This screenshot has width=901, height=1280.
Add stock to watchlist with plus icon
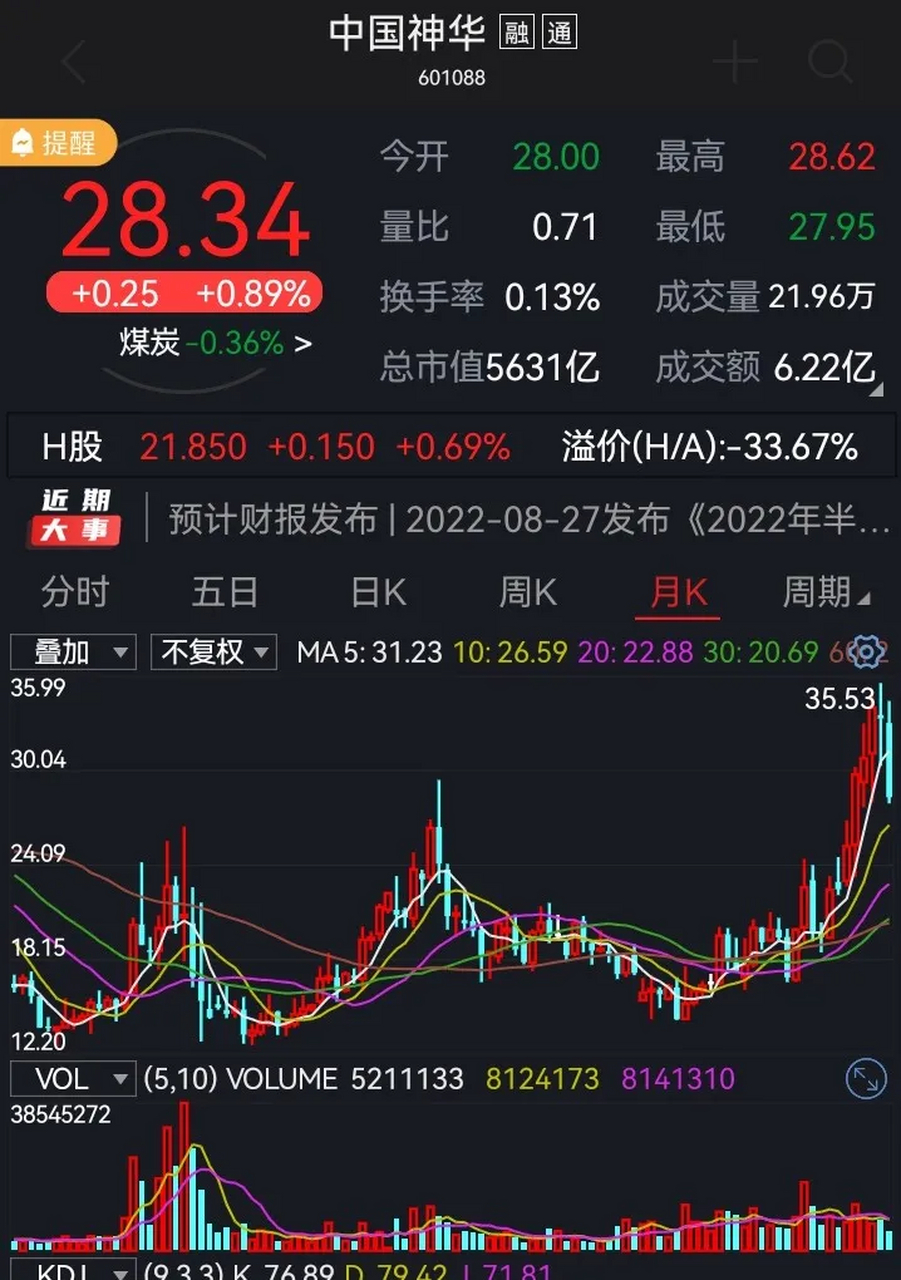(735, 62)
